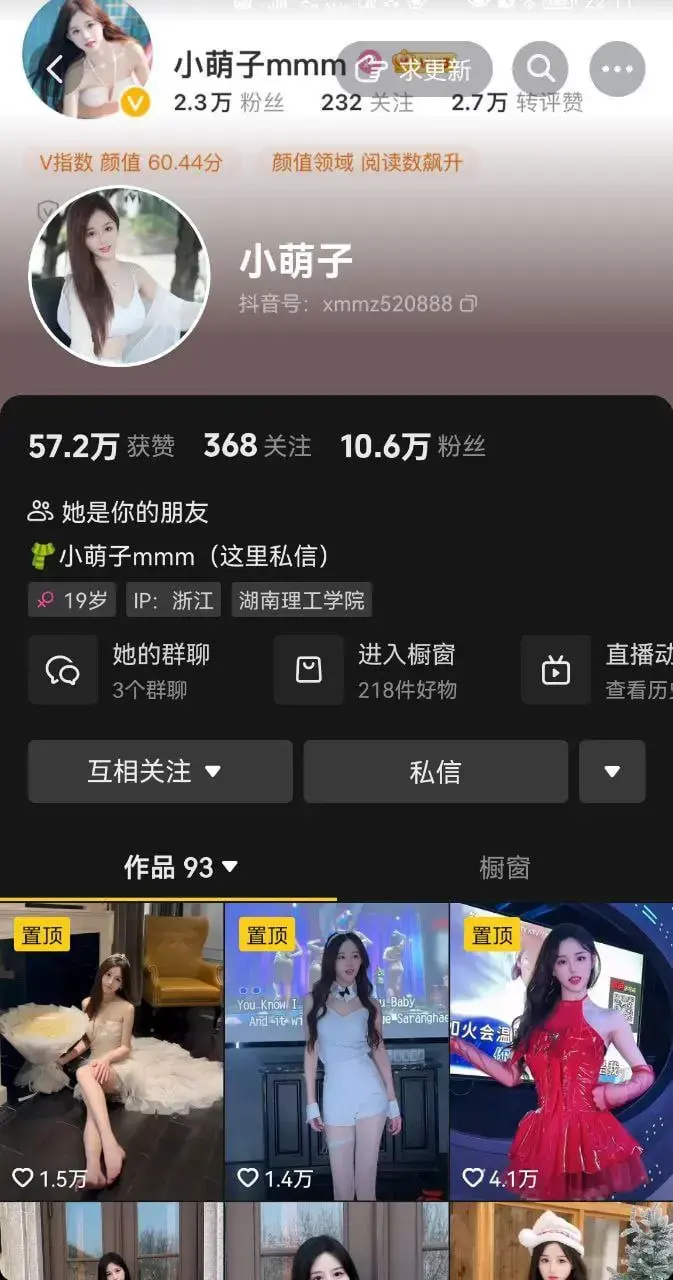Copy the 抖音号 xmmz520888

468,303
